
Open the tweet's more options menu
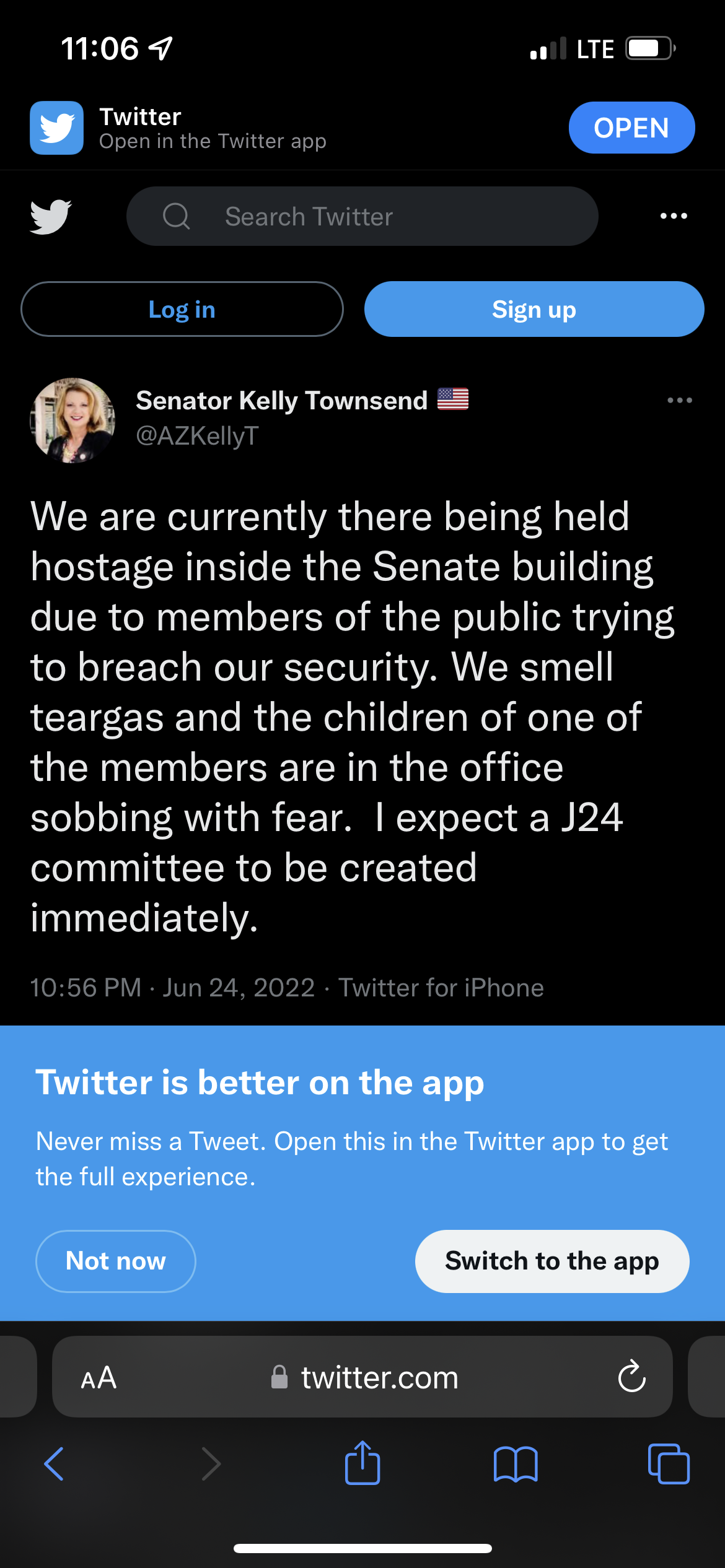[679, 401]
